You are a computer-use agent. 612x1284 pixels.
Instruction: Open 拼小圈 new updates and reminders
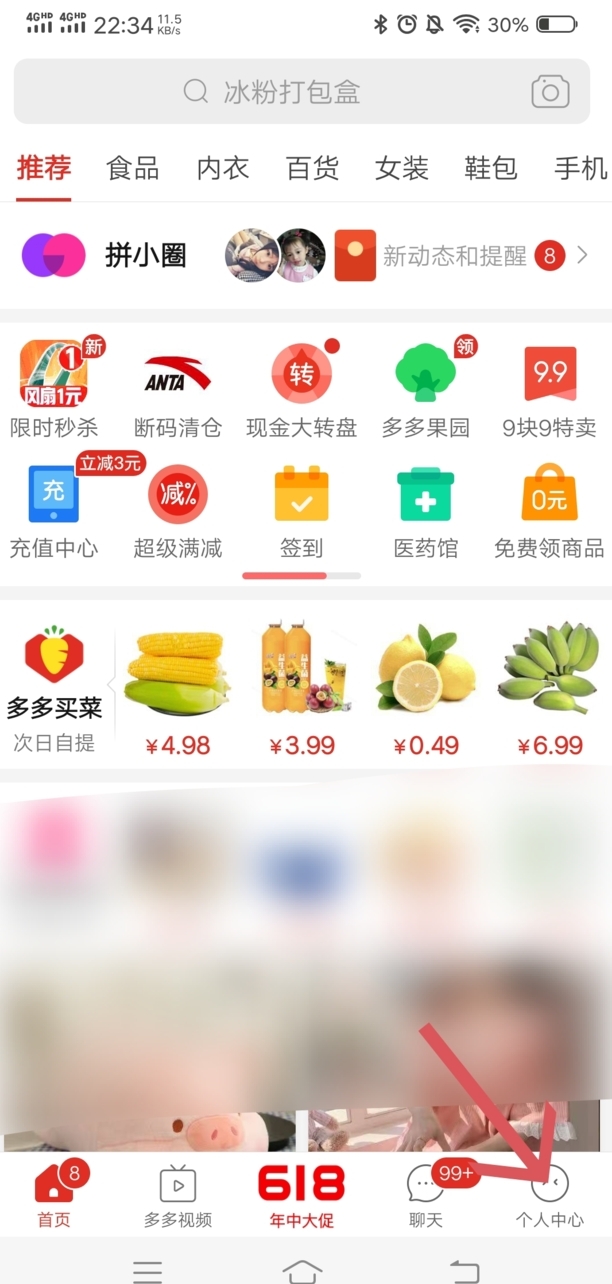[x=455, y=256]
